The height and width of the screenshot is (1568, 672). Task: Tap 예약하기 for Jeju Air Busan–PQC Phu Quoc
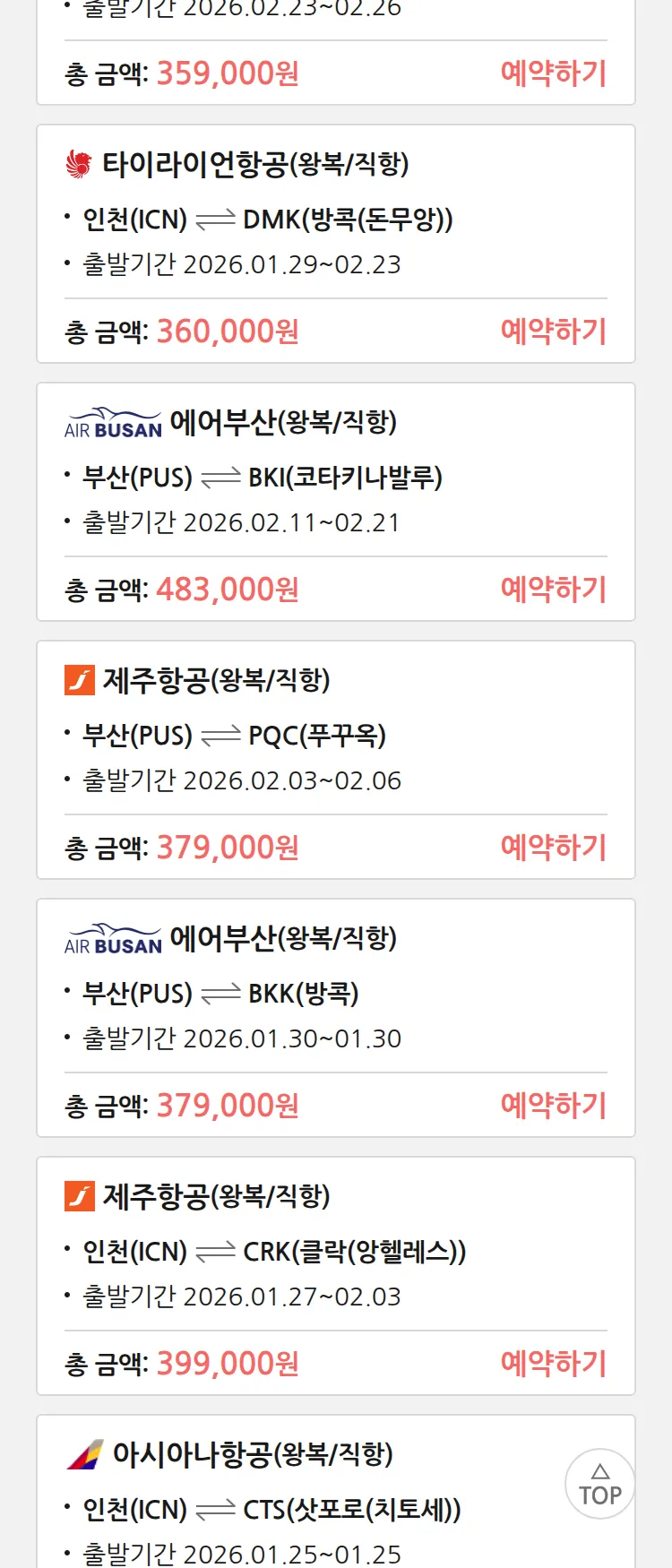coord(553,848)
